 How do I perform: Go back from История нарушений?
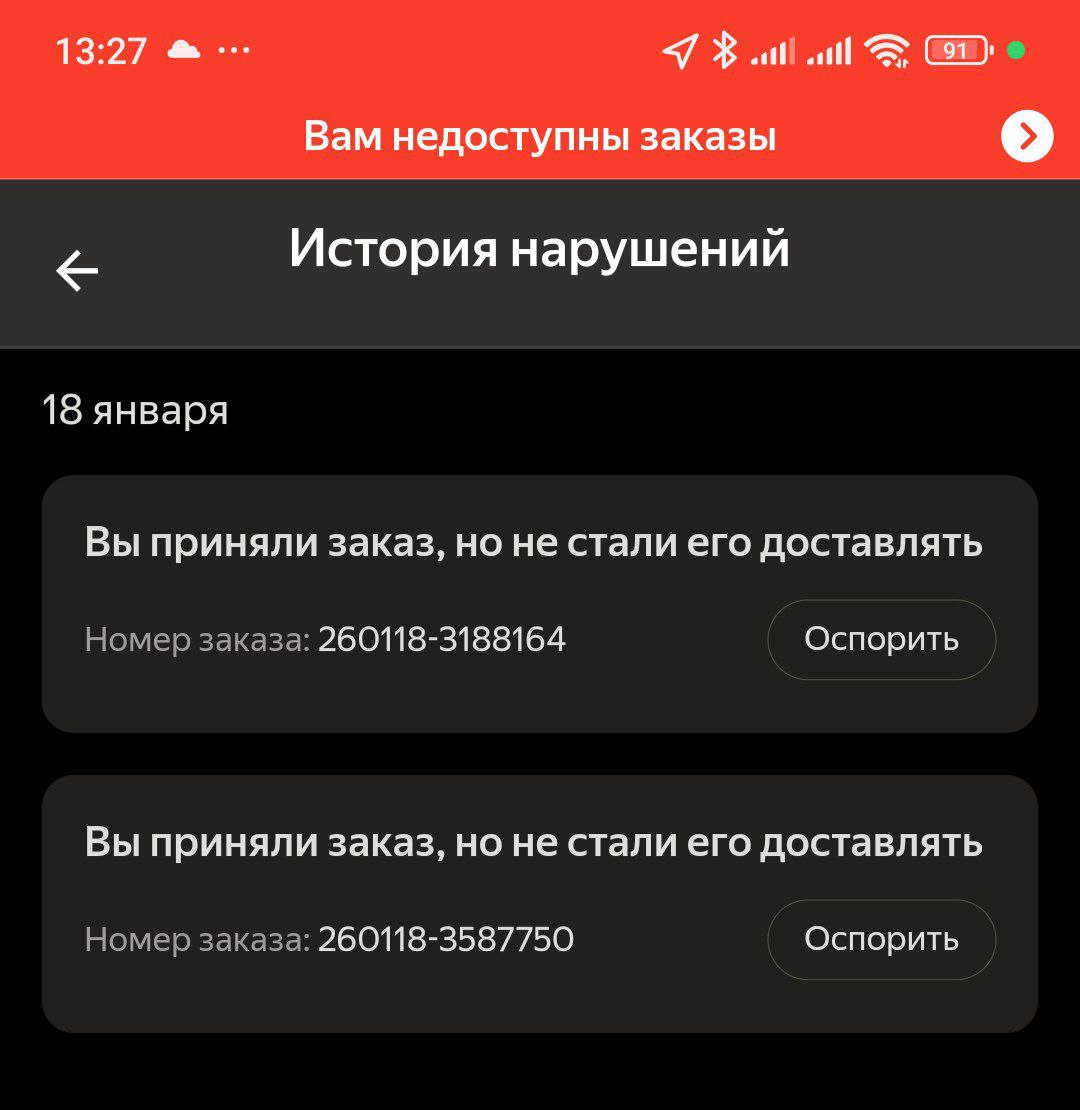pyautogui.click(x=77, y=270)
